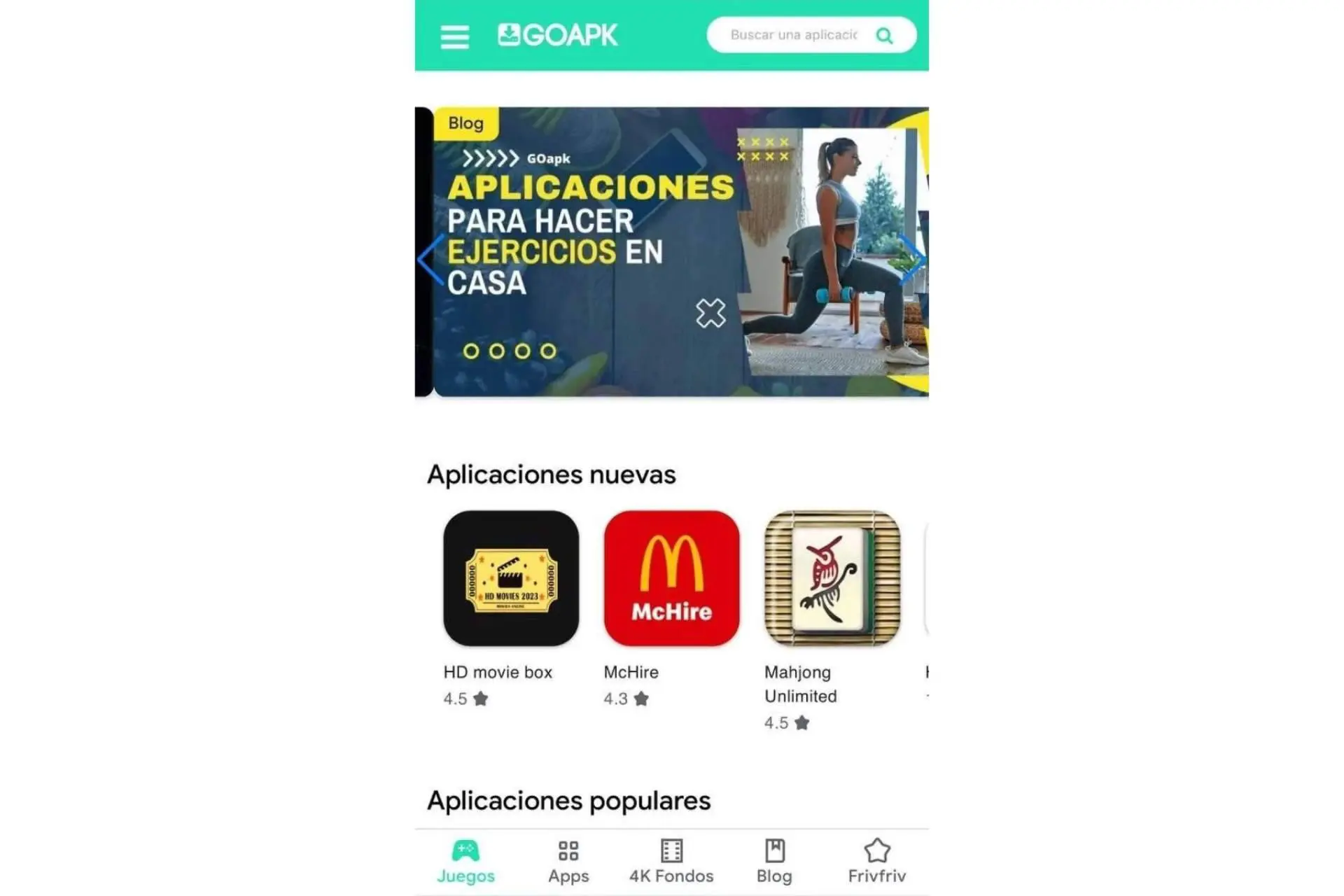
Task: Show the previous banner slide arrow
Action: [x=430, y=260]
